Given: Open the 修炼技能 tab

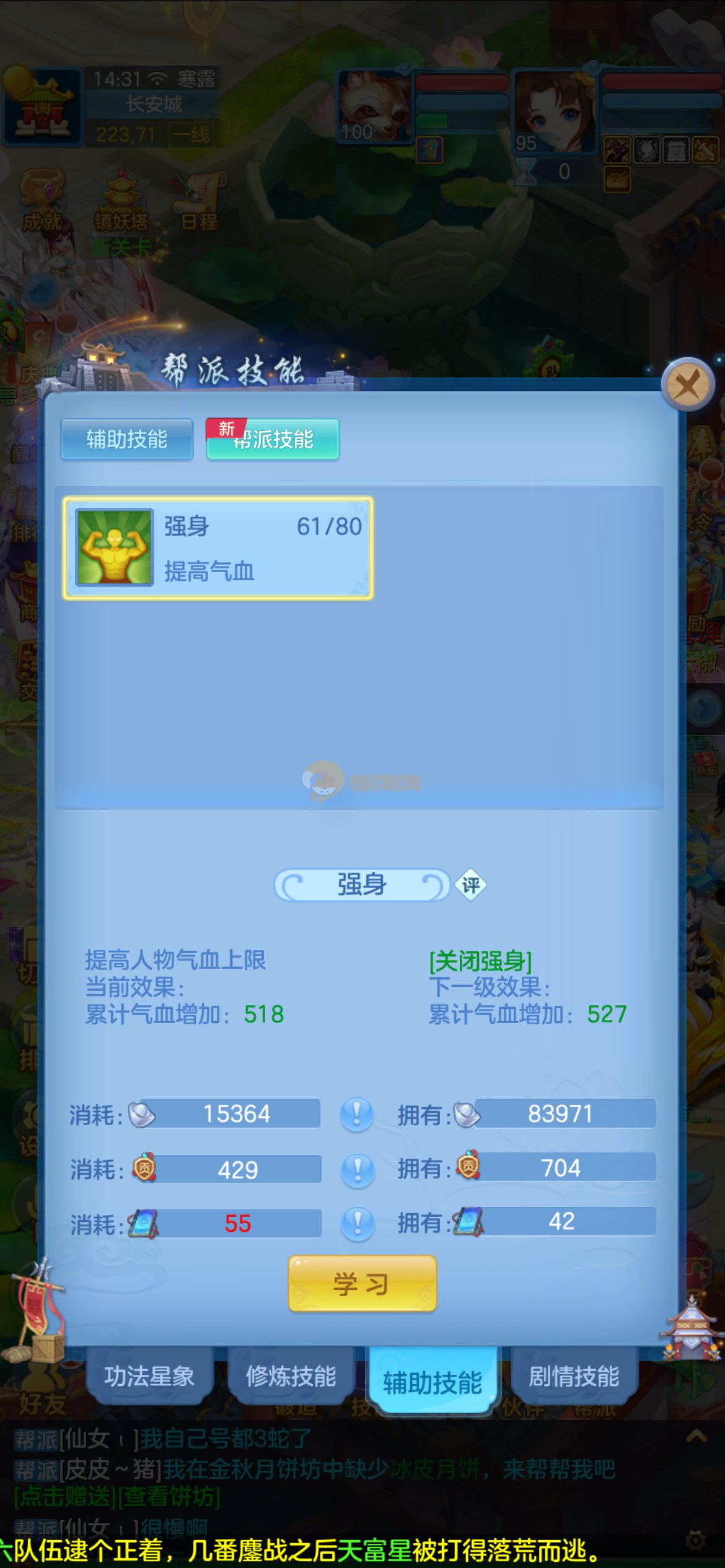Looking at the screenshot, I should [291, 1376].
